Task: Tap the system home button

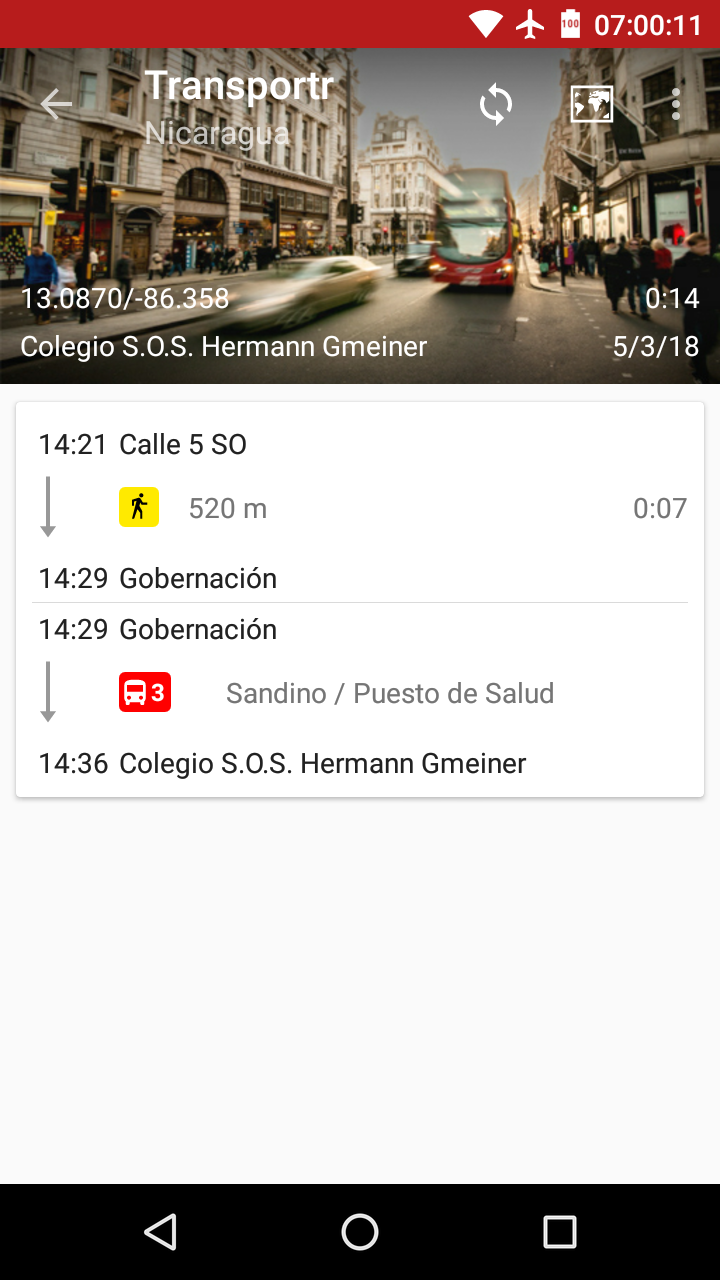Action: point(360,1232)
